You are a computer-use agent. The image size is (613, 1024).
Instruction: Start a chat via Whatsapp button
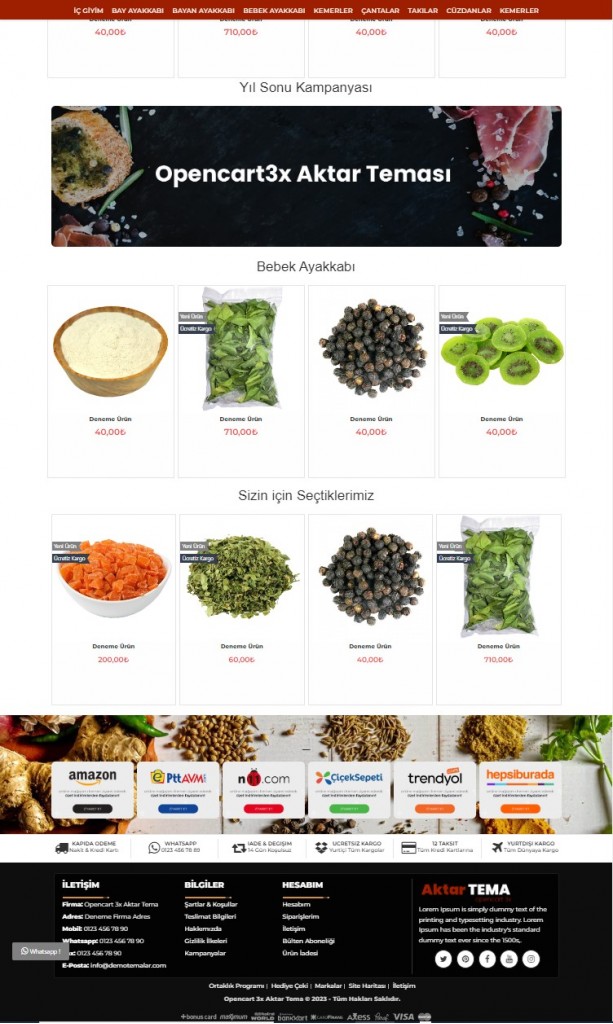(x=41, y=951)
